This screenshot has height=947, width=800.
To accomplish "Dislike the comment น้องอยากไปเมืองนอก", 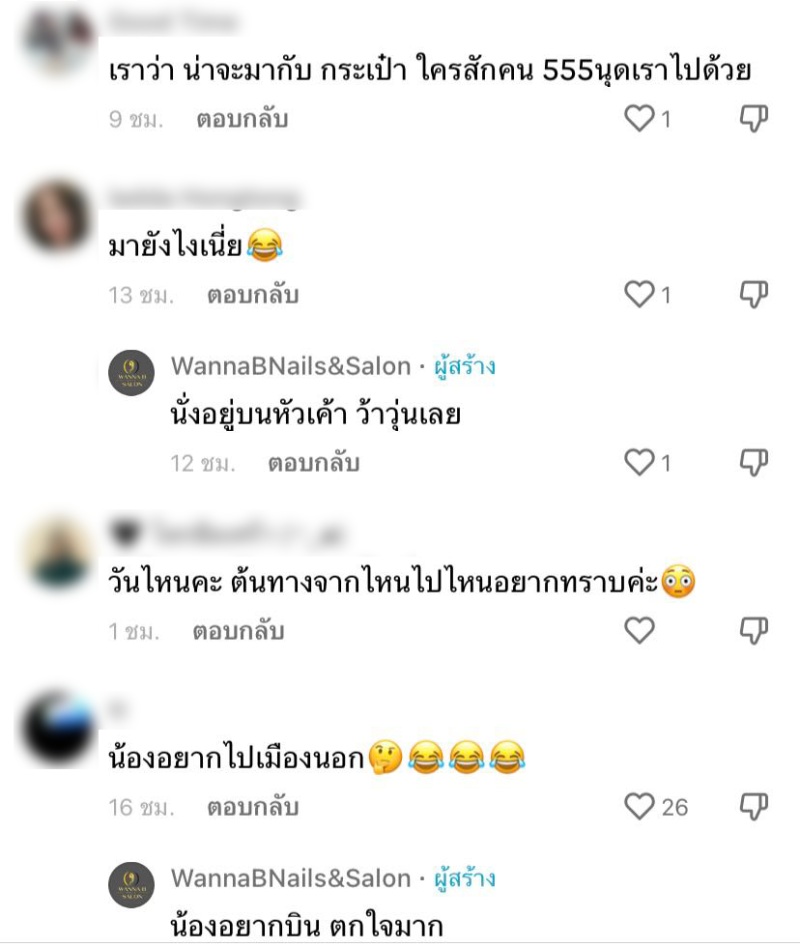I will click(753, 806).
